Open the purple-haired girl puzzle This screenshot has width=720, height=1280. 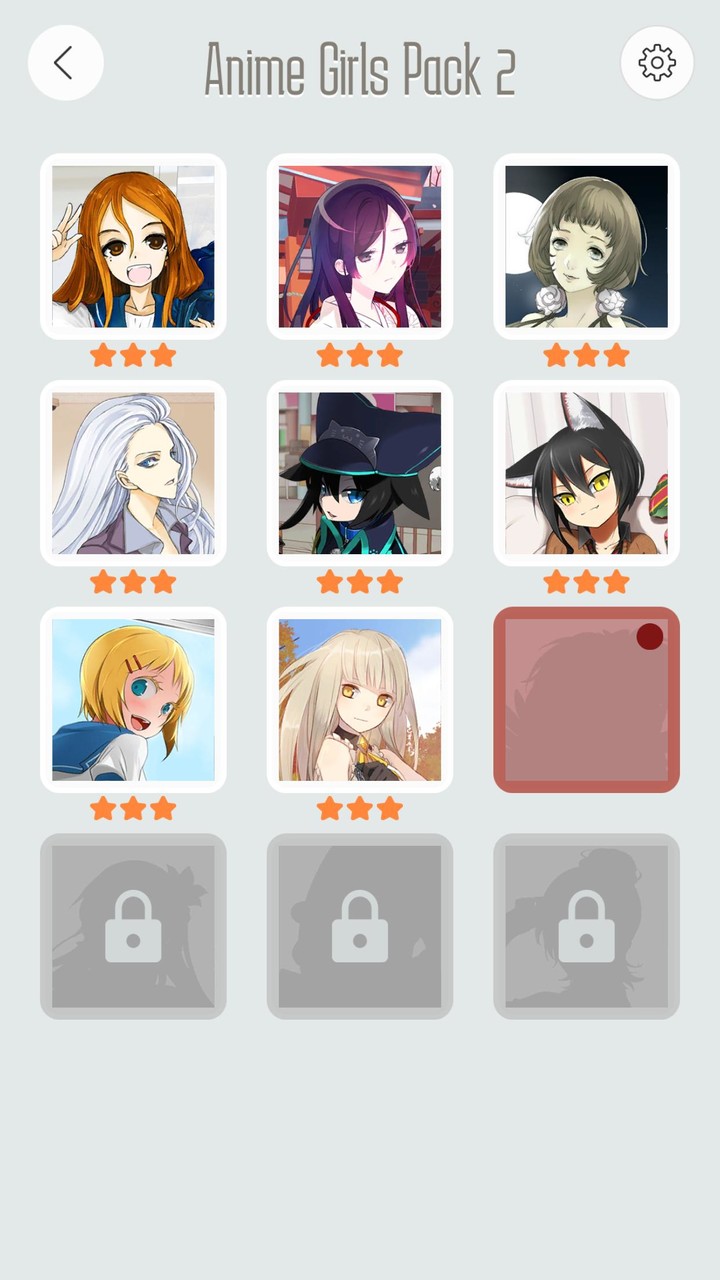[x=360, y=246]
